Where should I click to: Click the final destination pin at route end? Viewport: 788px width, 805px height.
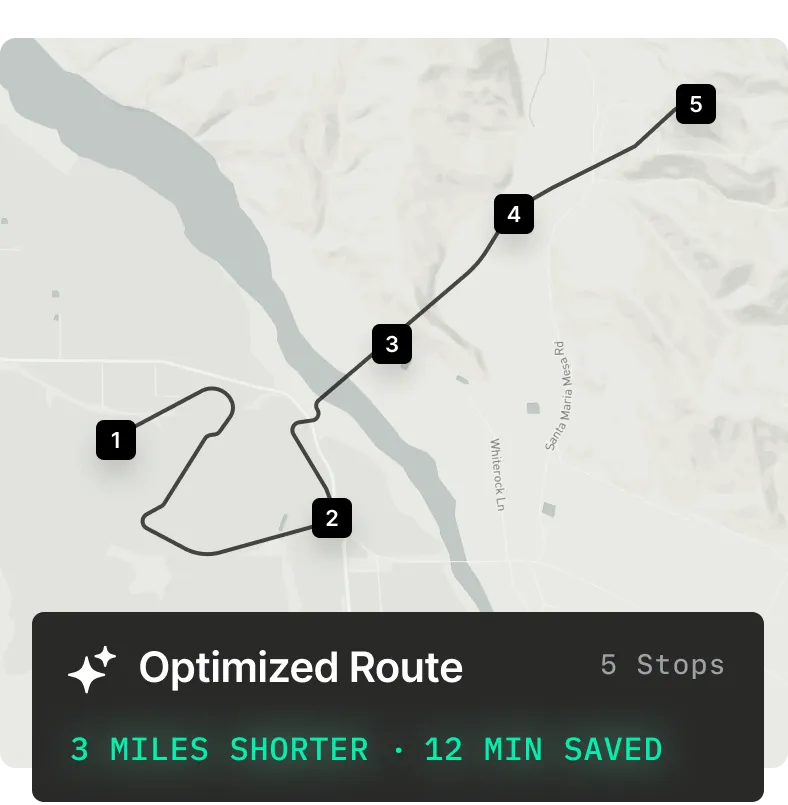tap(696, 103)
